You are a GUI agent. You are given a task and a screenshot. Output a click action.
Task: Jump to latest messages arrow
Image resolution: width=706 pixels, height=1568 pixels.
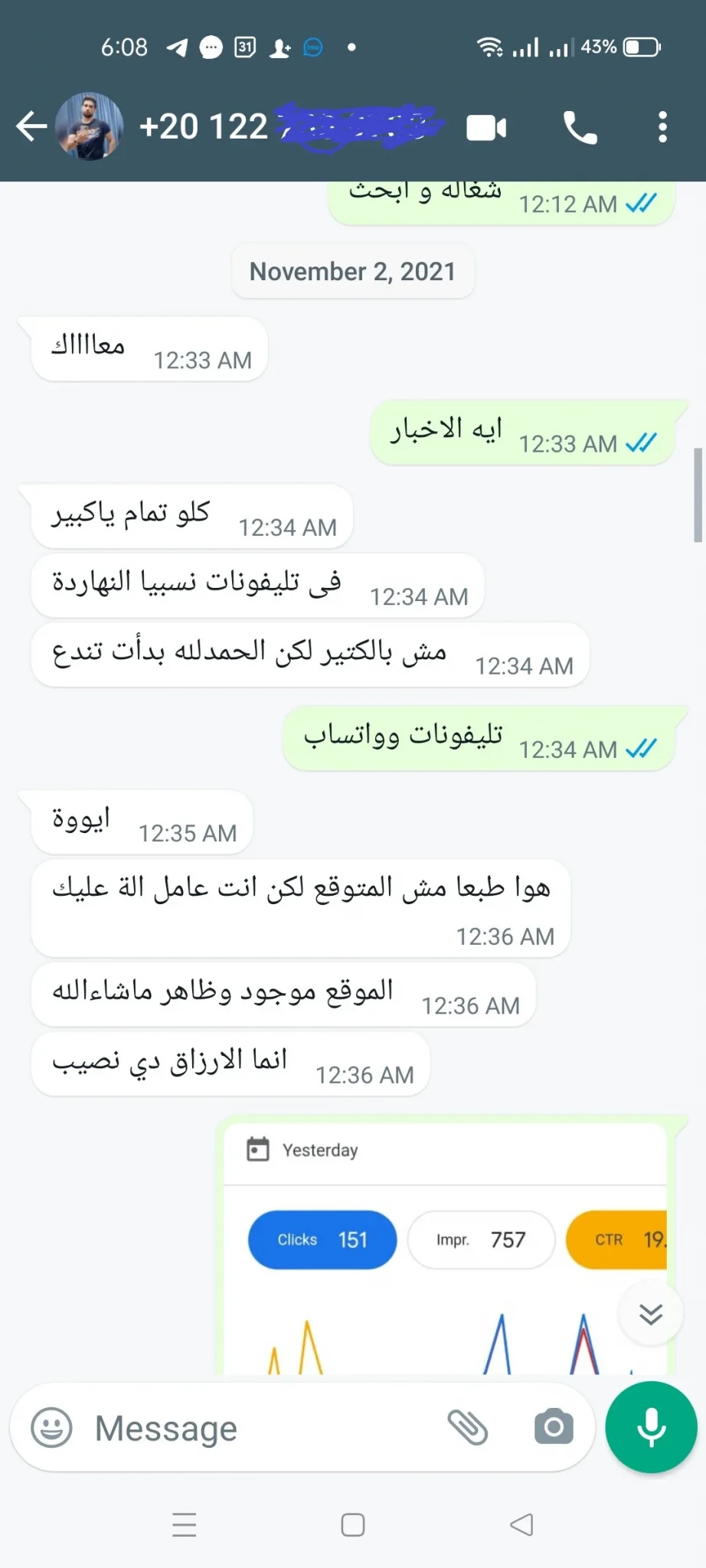651,1314
